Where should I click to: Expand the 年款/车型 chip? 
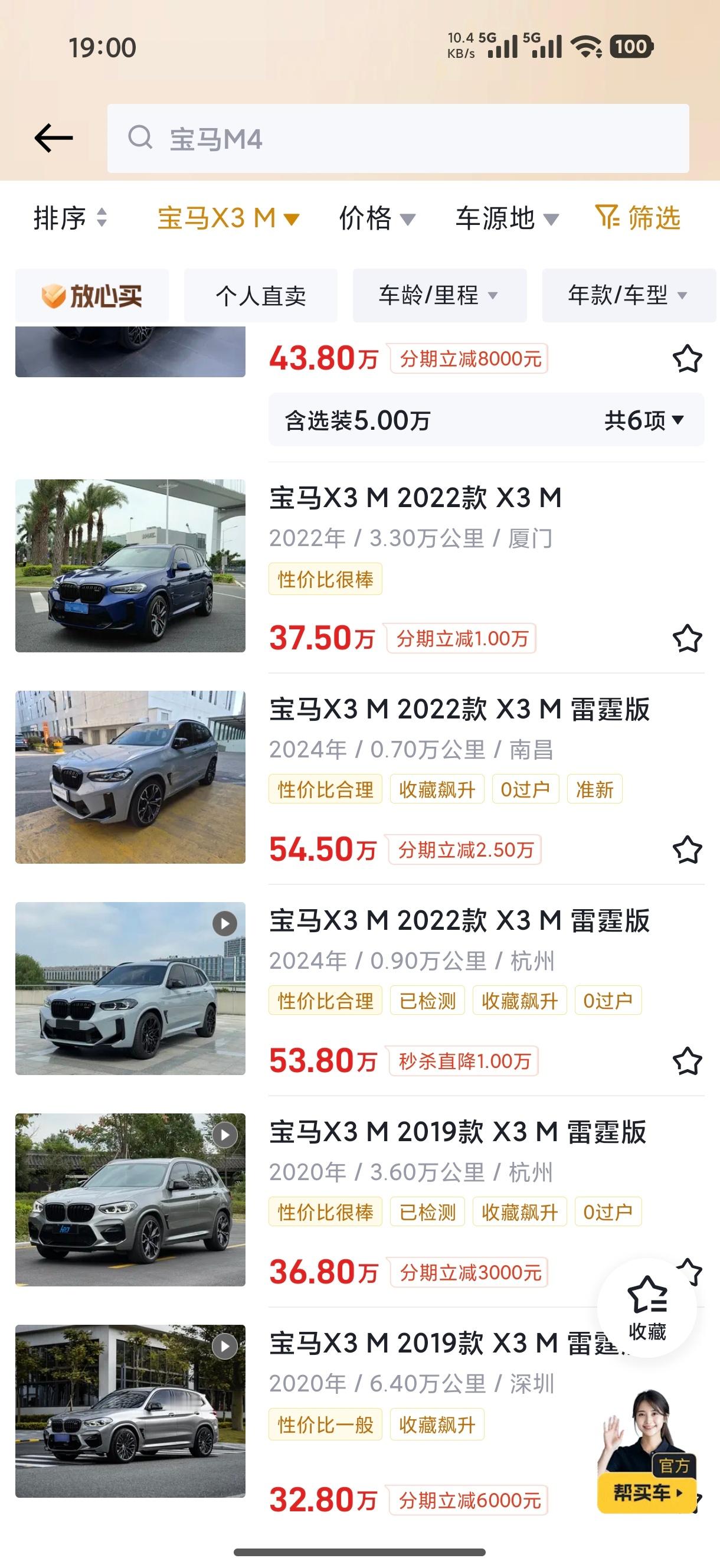(x=627, y=296)
